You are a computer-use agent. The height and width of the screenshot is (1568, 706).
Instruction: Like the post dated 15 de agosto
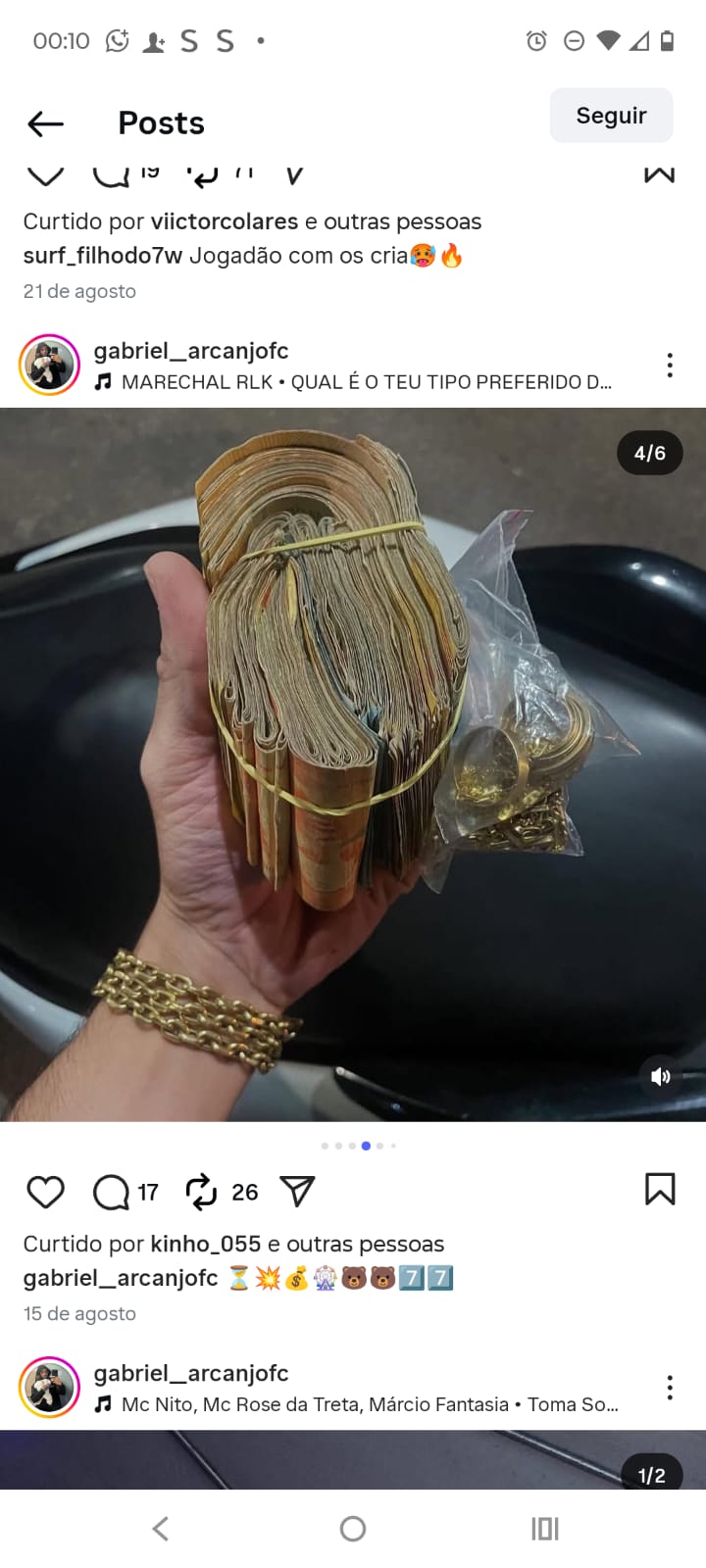(45, 1192)
